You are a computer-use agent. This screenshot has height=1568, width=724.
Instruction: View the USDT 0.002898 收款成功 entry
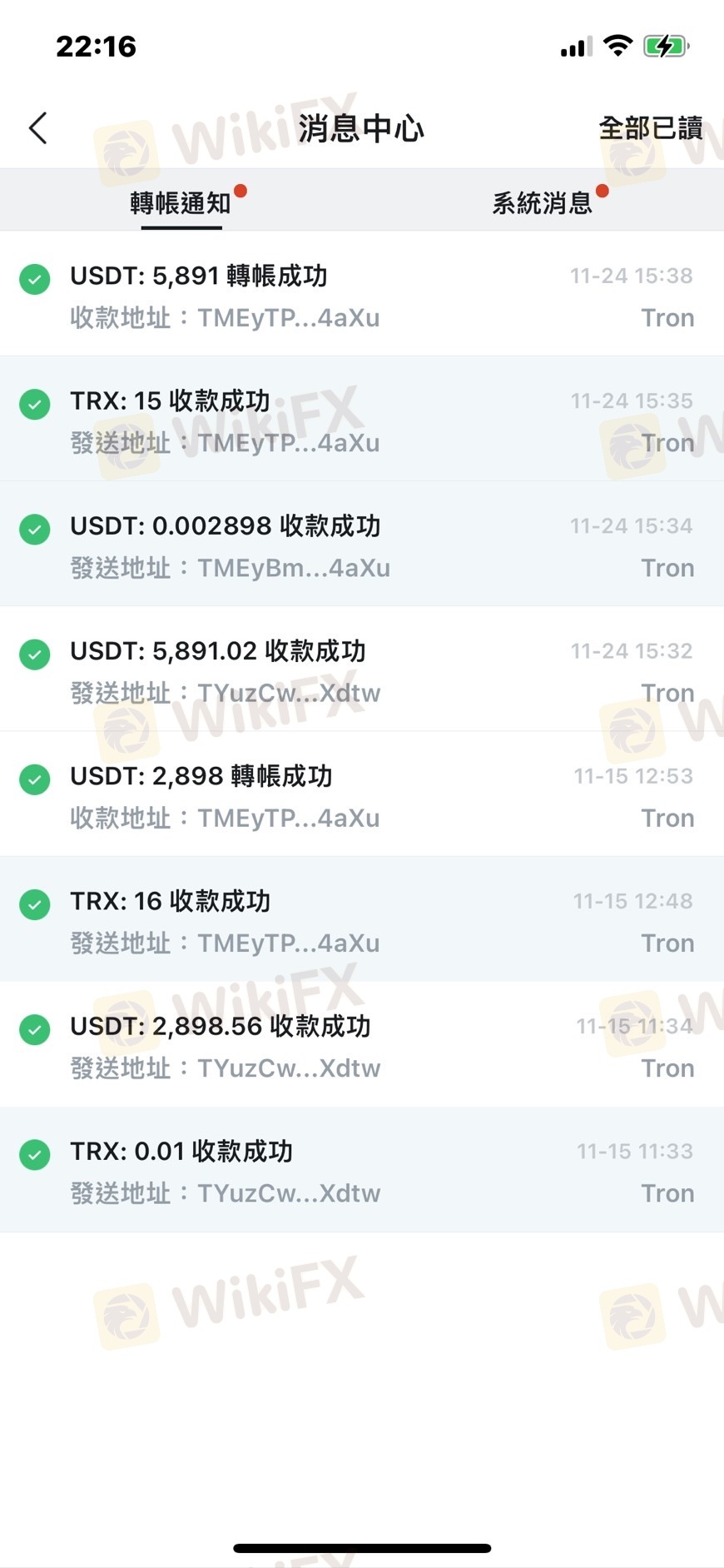(362, 545)
